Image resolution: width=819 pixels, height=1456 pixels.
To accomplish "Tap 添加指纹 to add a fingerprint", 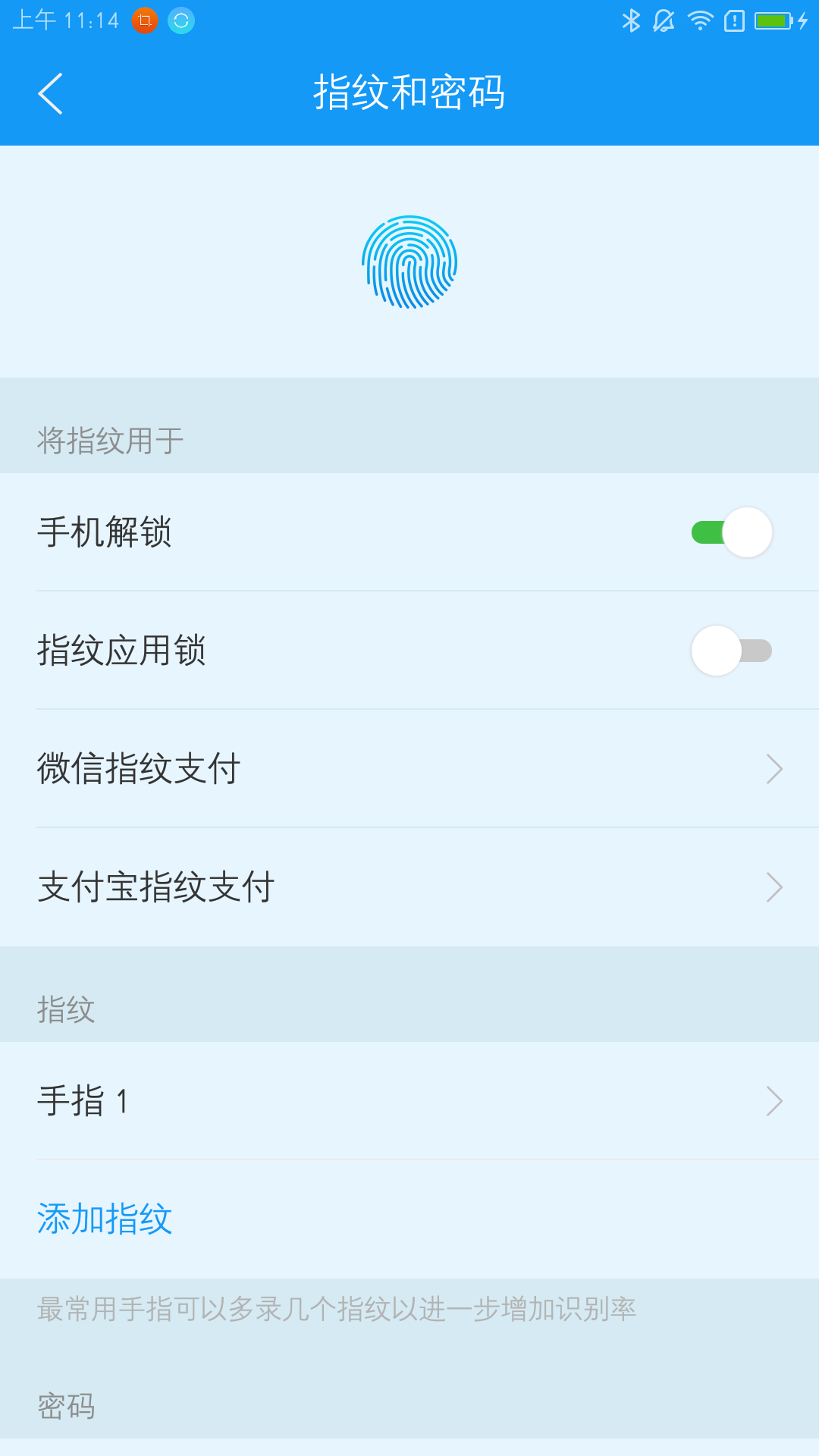I will (x=105, y=1219).
